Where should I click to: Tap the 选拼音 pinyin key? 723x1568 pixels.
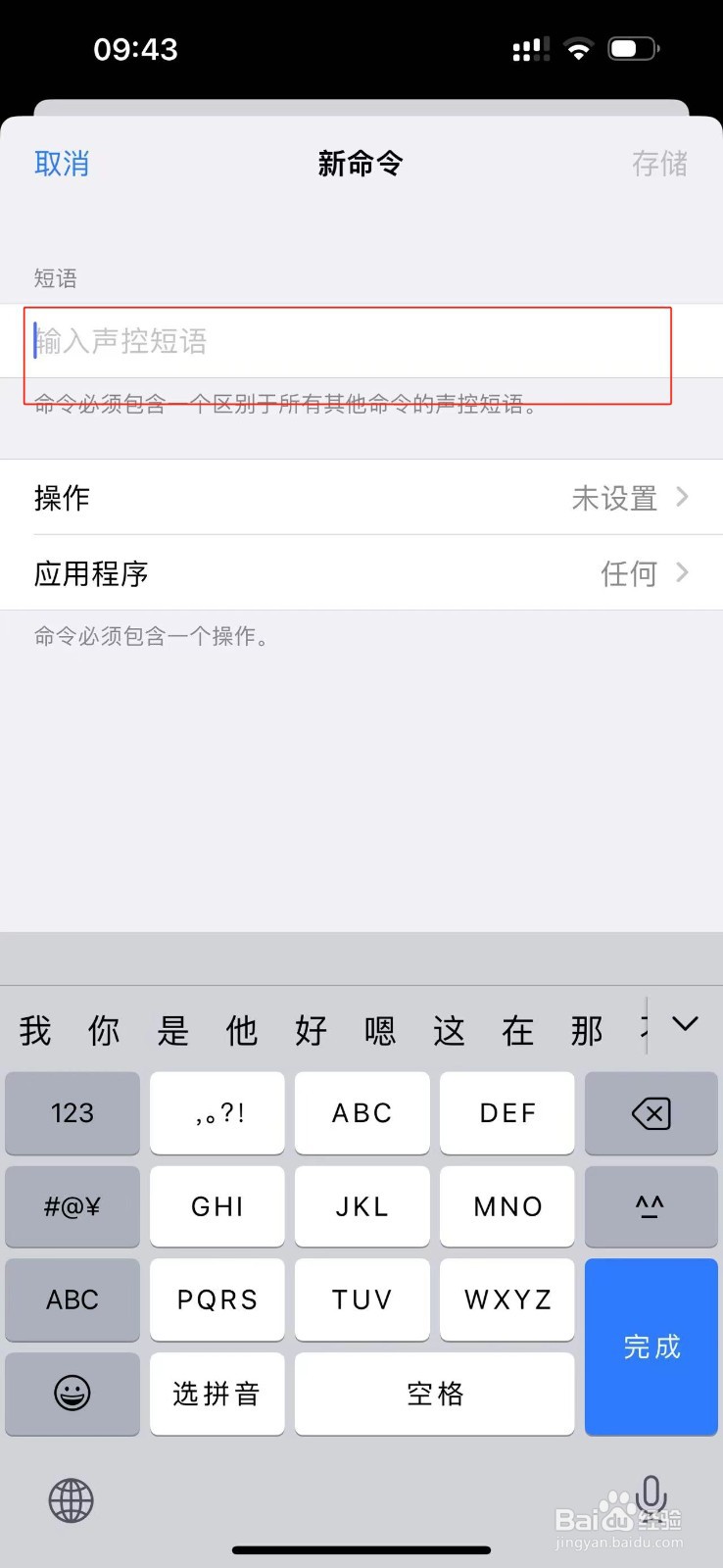[x=217, y=1394]
